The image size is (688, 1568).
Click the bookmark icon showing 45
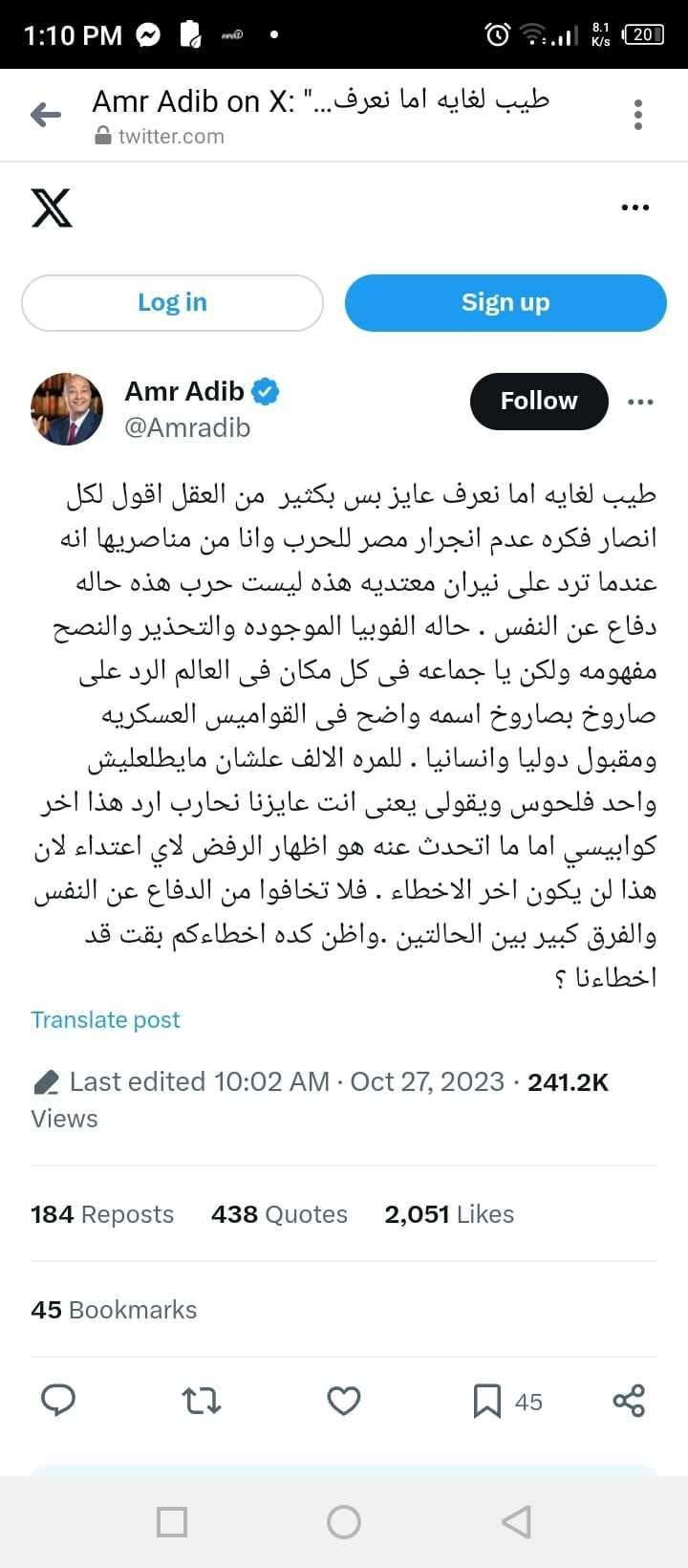[488, 1401]
